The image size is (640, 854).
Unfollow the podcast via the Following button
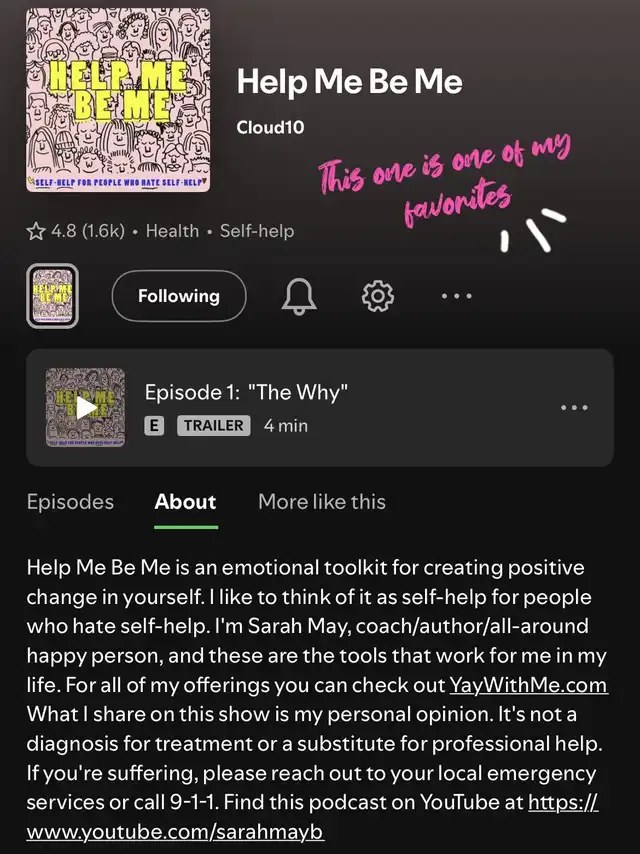[179, 296]
